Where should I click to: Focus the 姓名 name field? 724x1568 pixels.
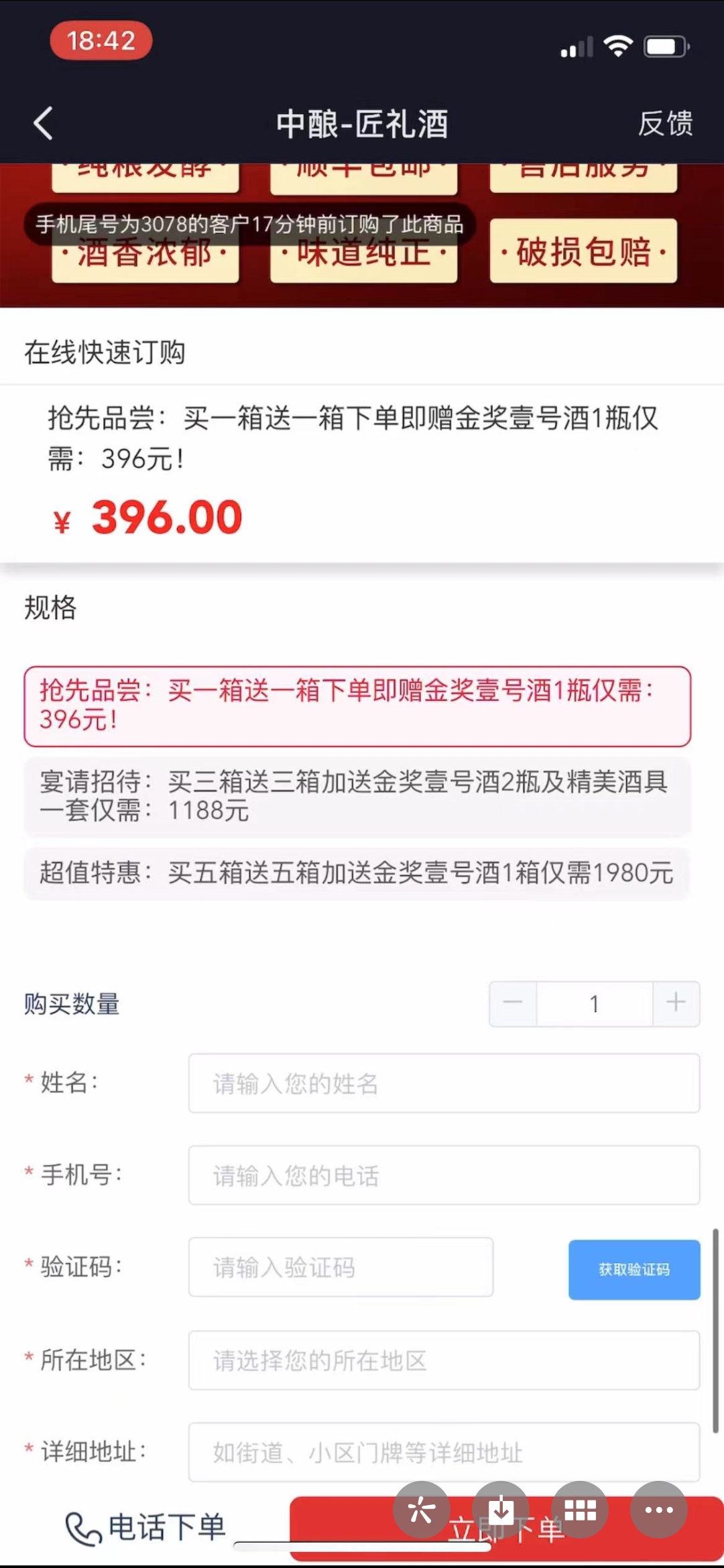coord(444,1083)
